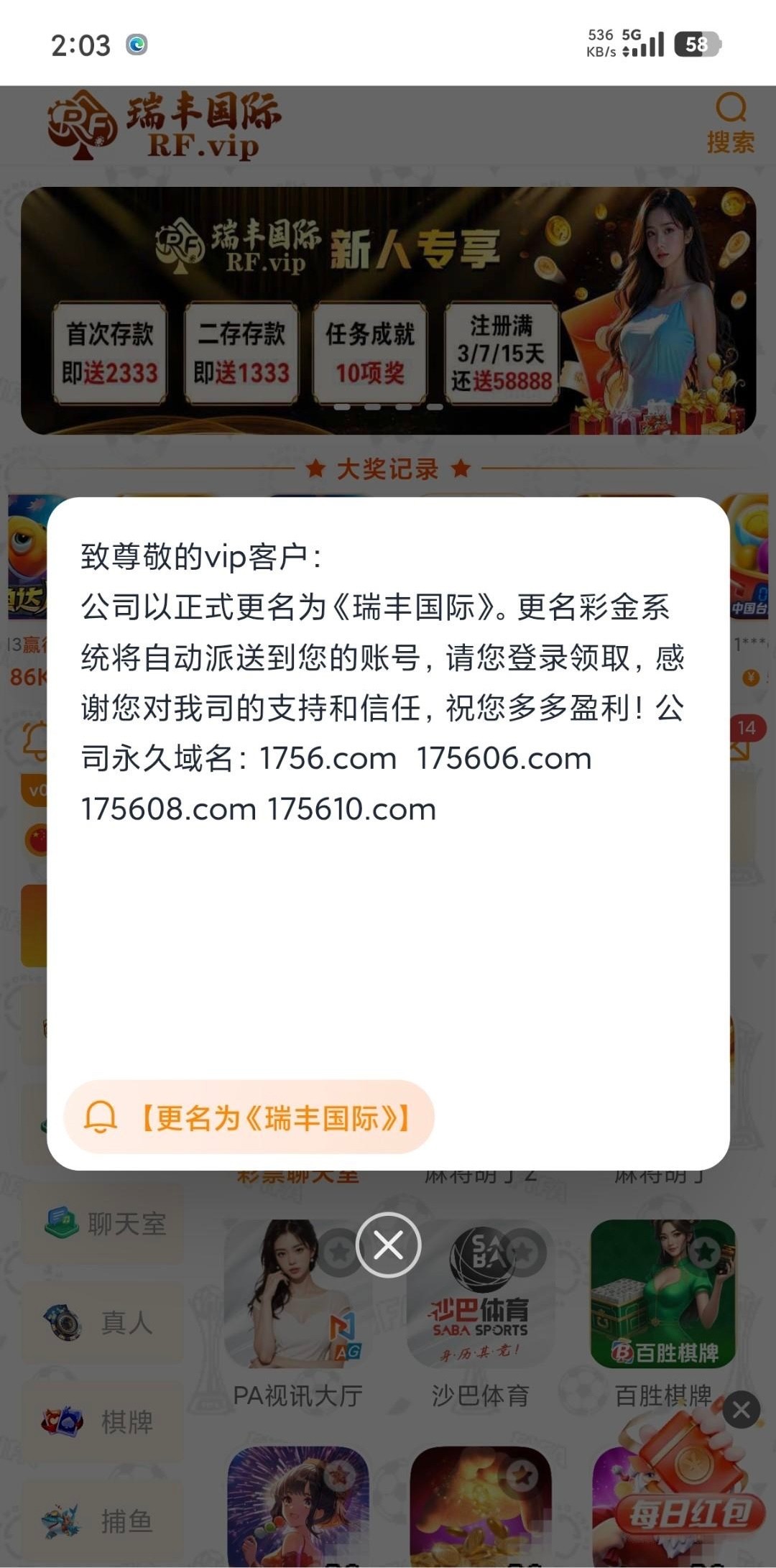Close the announcement popup with the X
Screen dimensions: 776x1568
coord(388,1245)
